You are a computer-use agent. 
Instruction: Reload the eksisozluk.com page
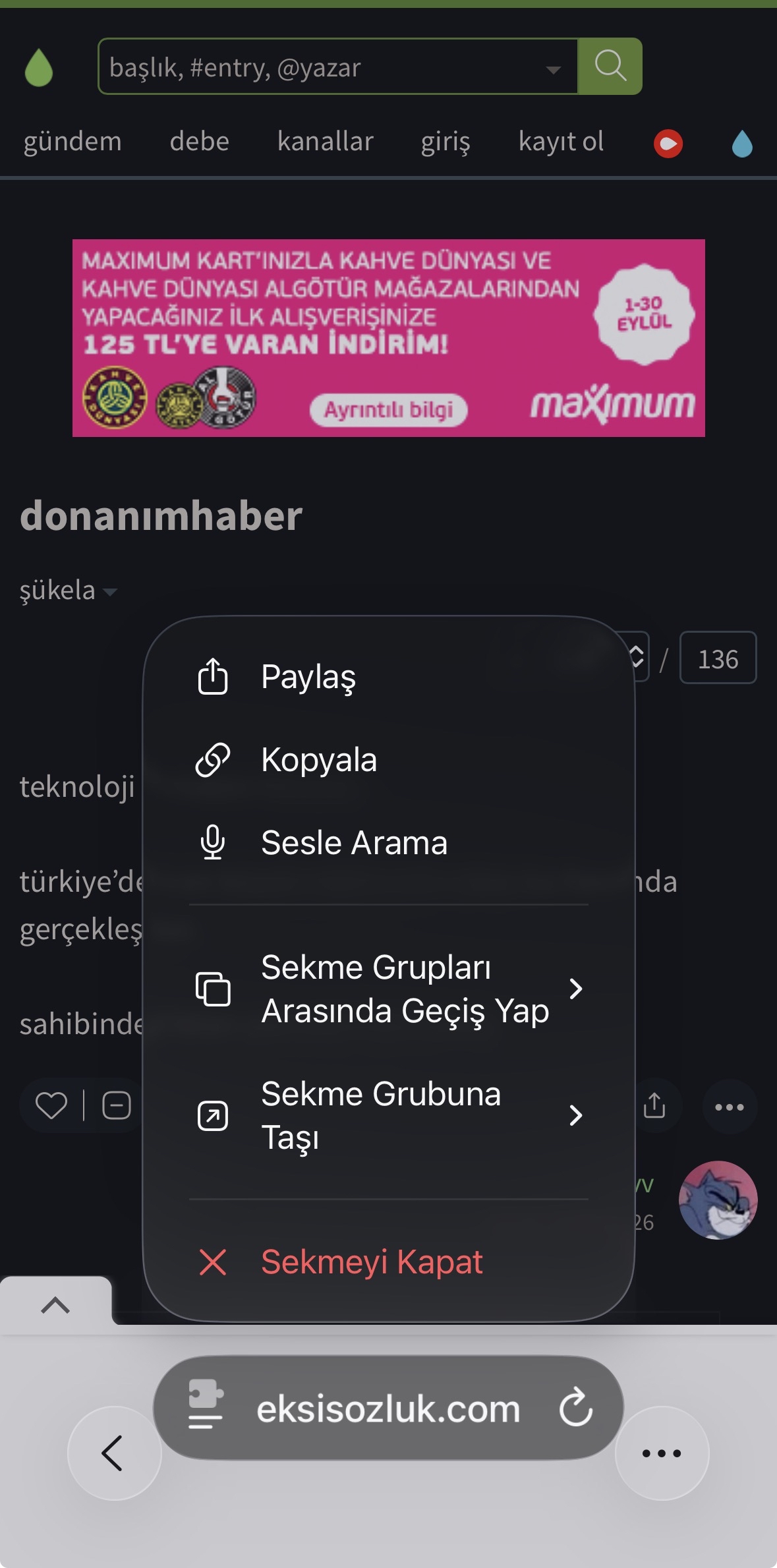point(576,1408)
